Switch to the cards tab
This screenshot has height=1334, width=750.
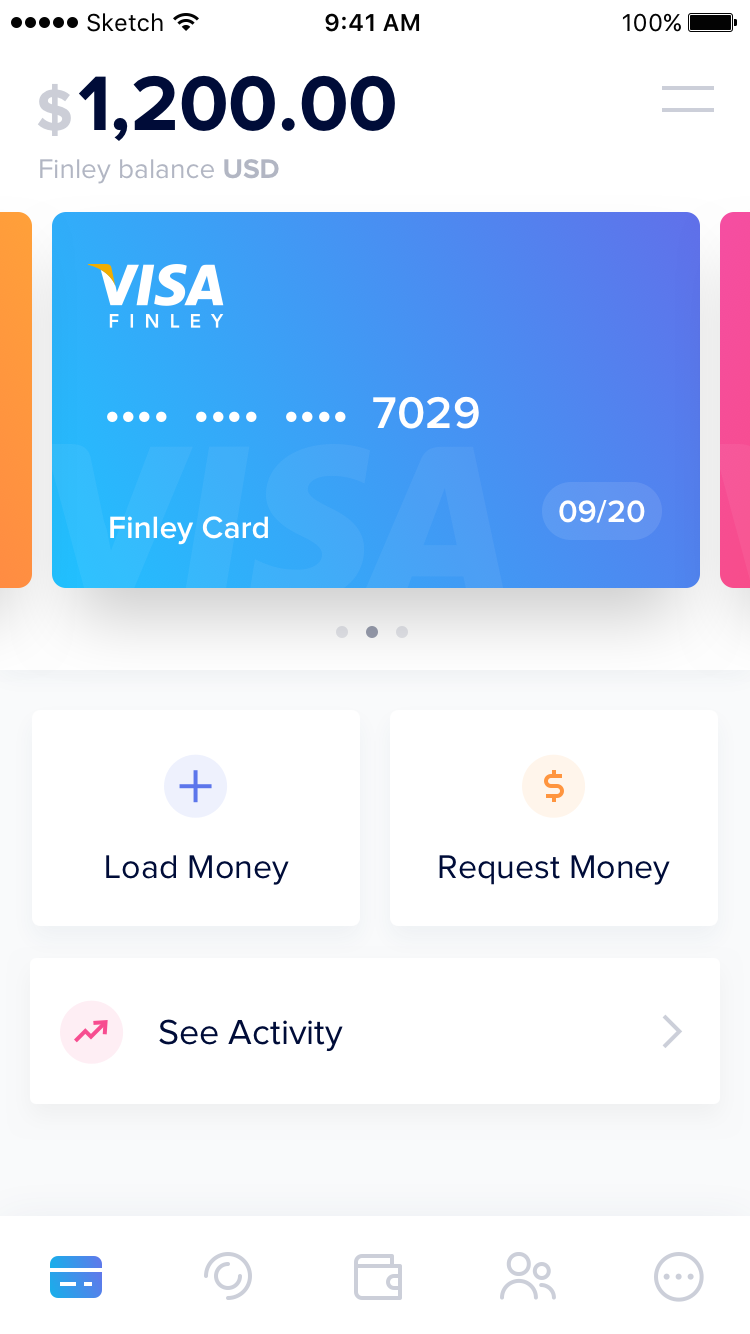76,1277
